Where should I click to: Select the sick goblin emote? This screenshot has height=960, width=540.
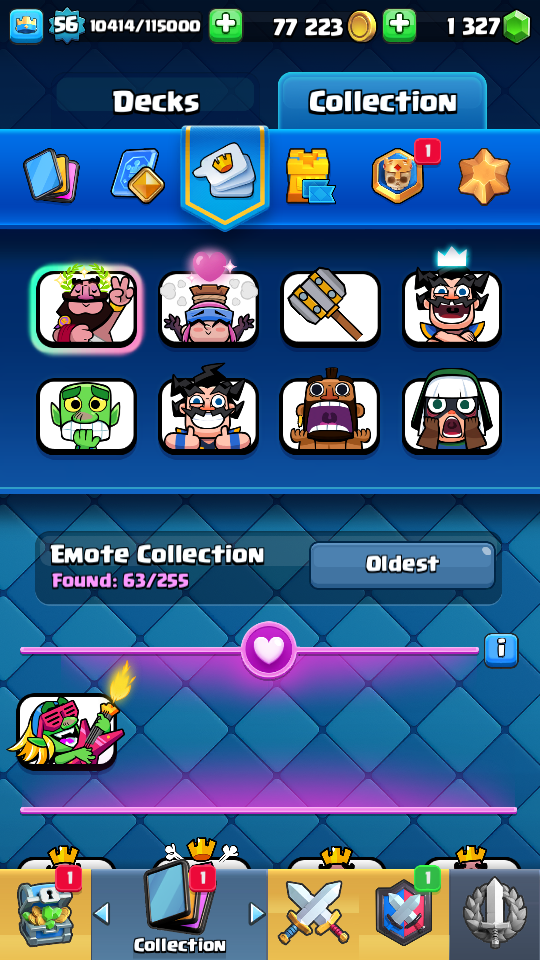(x=86, y=416)
